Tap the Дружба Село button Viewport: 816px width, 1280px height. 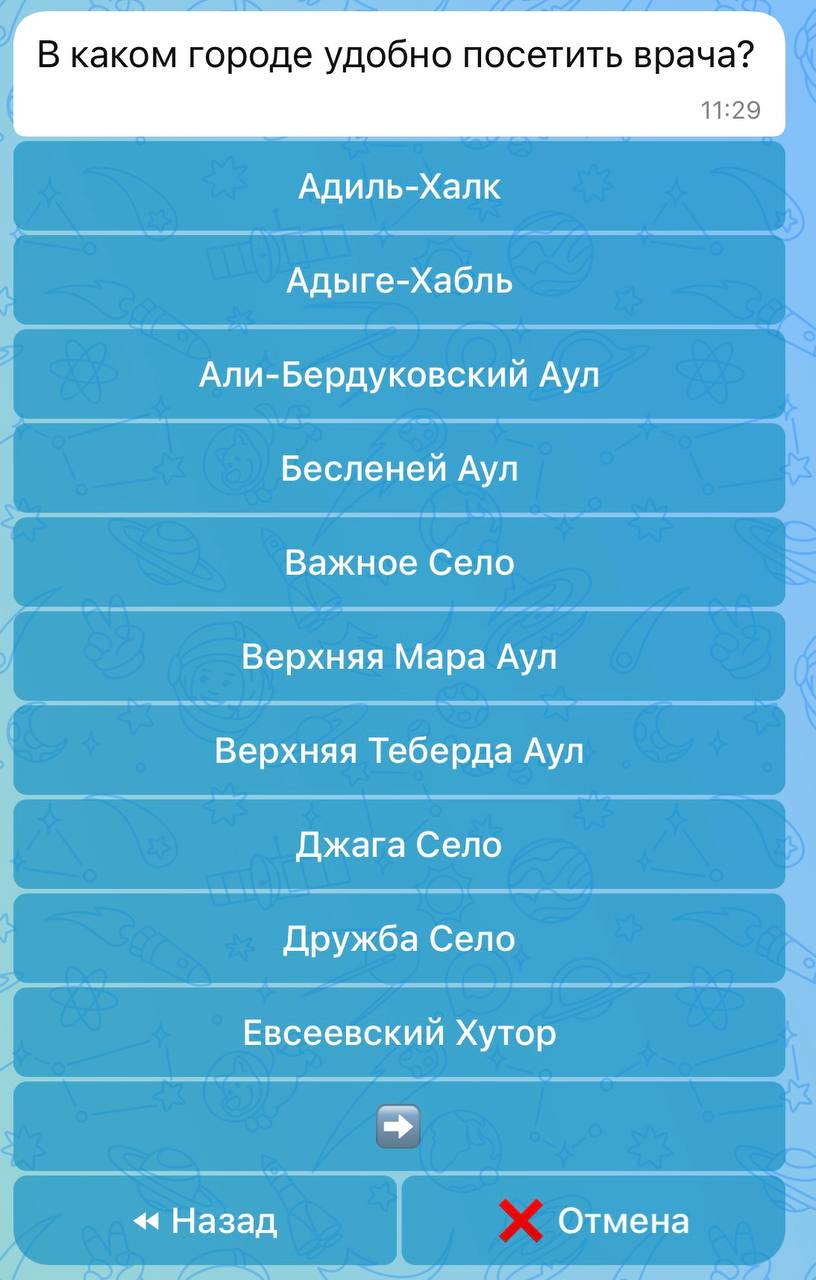tap(399, 939)
